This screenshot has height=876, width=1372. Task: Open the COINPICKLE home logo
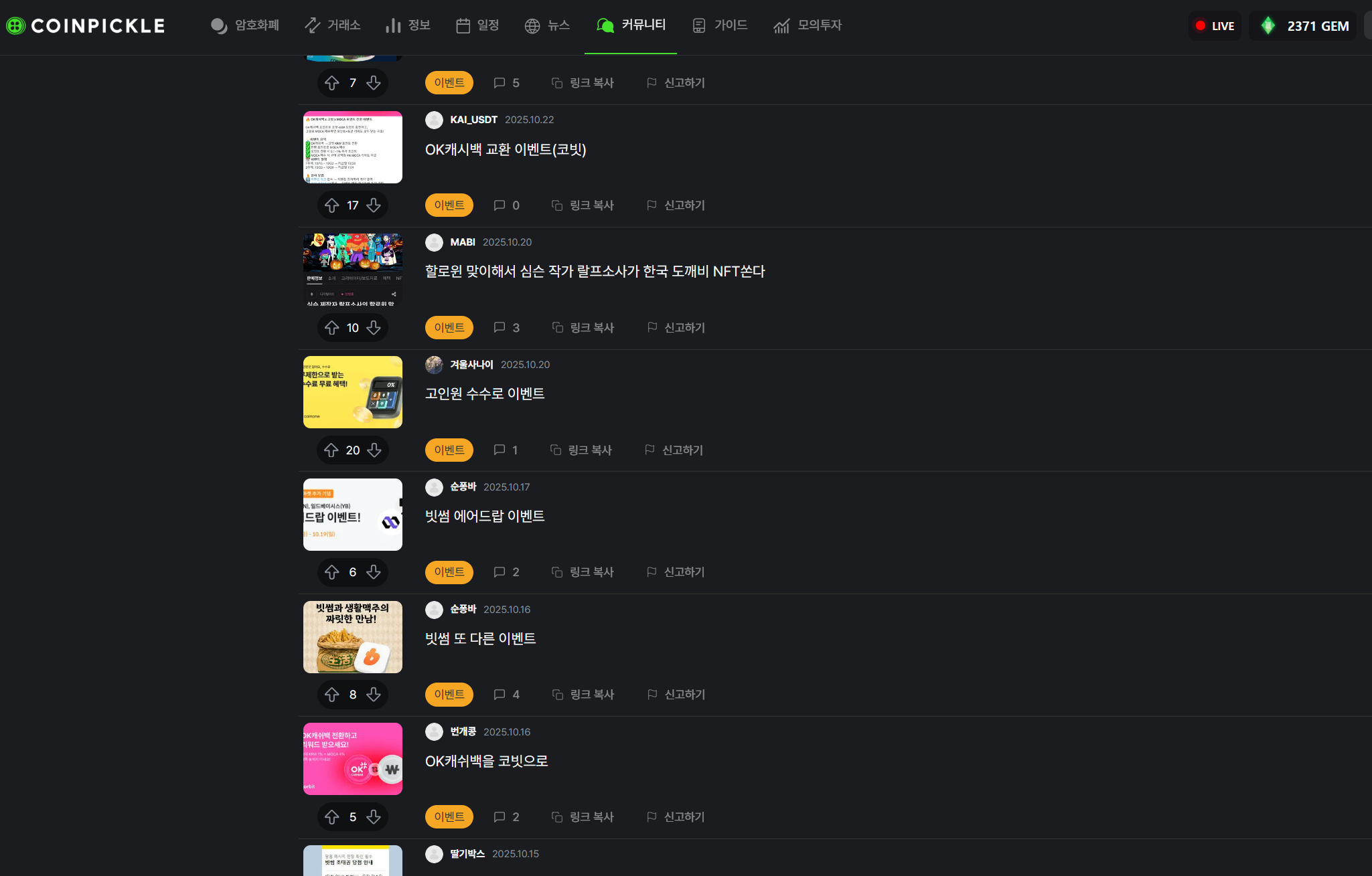pyautogui.click(x=86, y=26)
